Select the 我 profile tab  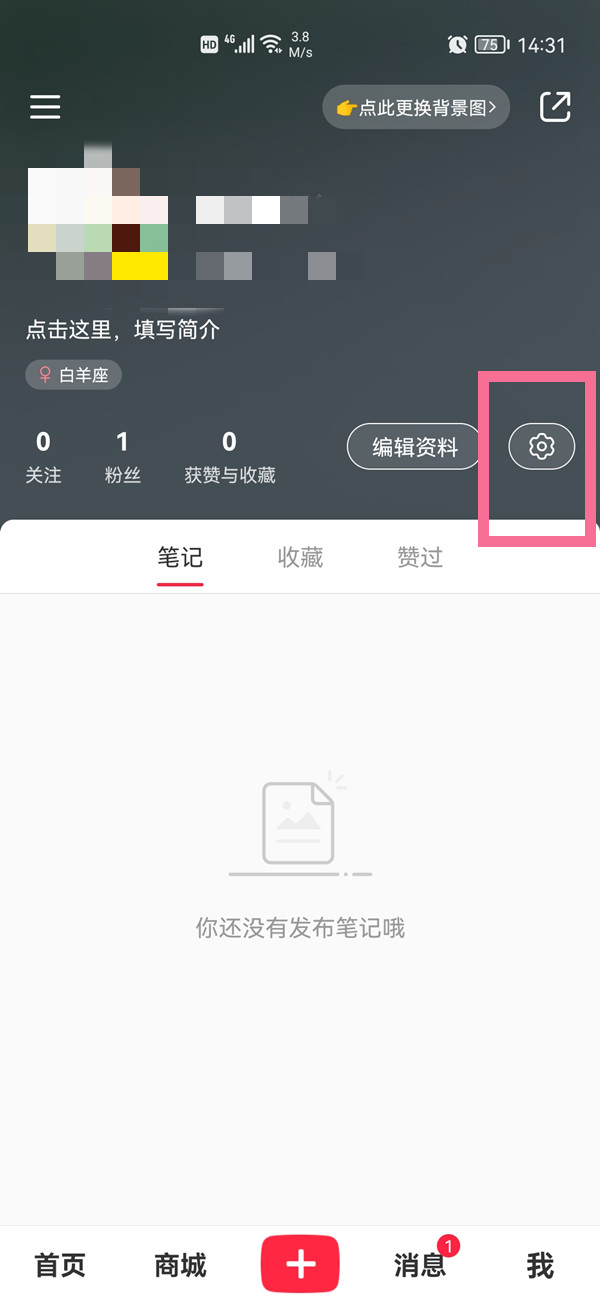pos(540,1265)
